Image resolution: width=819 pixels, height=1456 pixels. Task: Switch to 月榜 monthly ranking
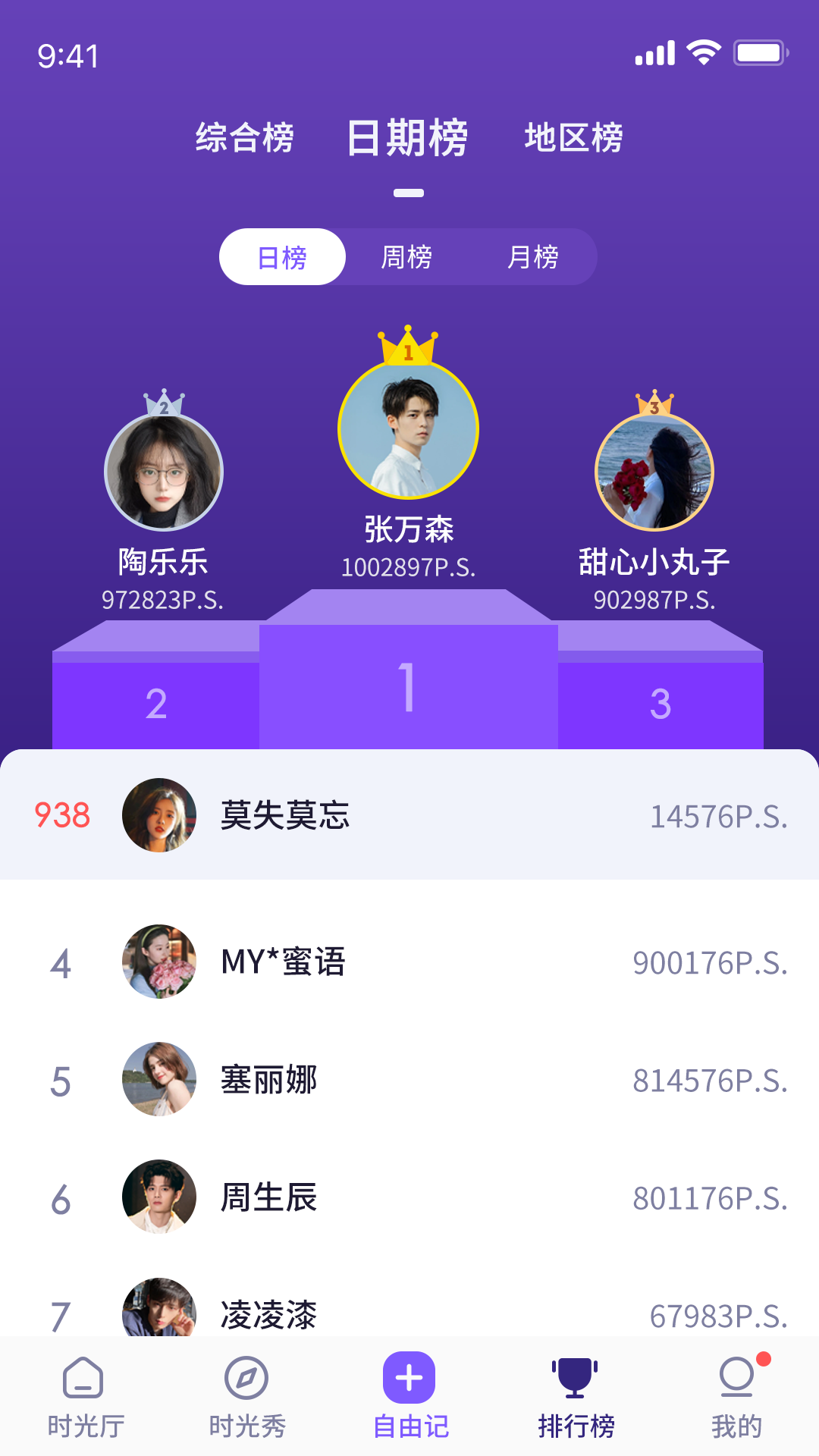[535, 257]
